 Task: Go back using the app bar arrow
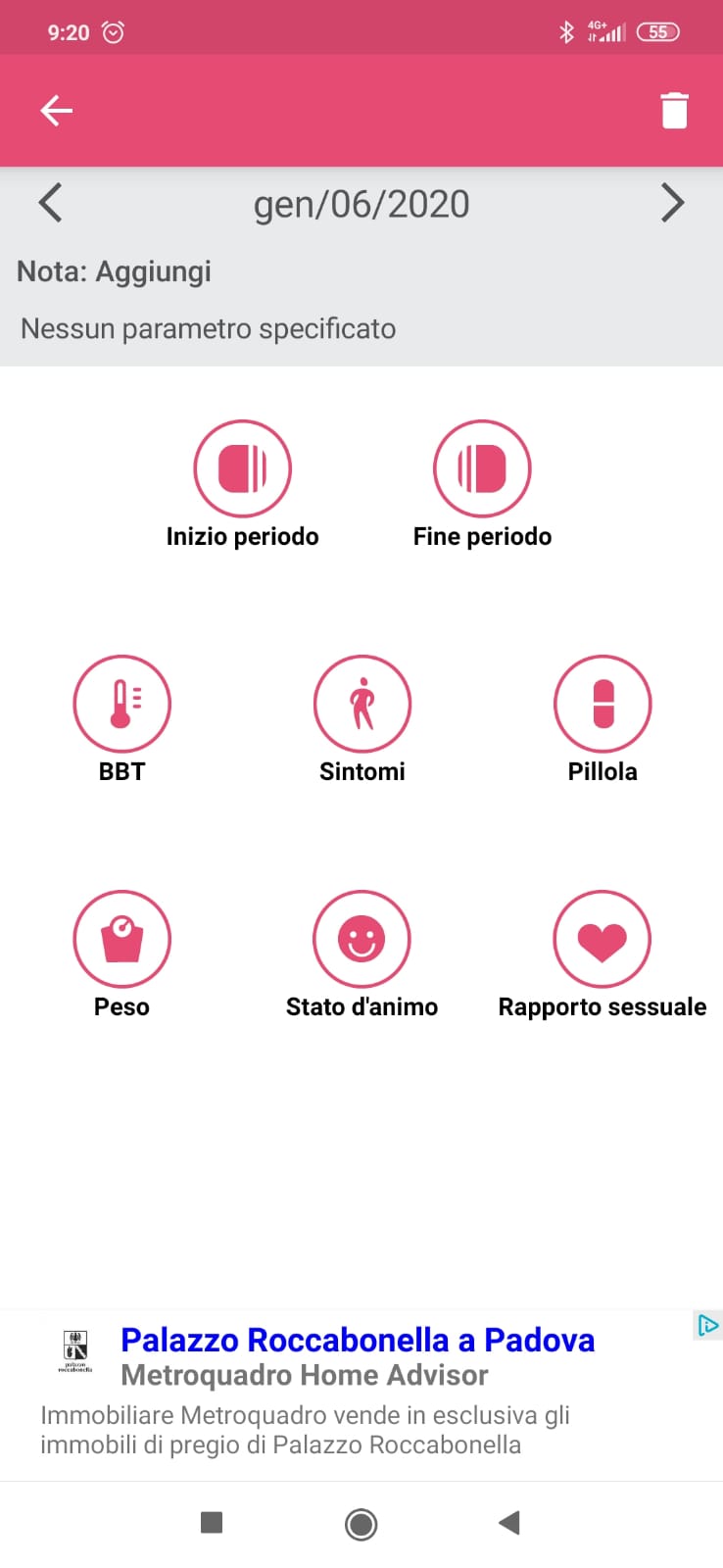(x=56, y=111)
